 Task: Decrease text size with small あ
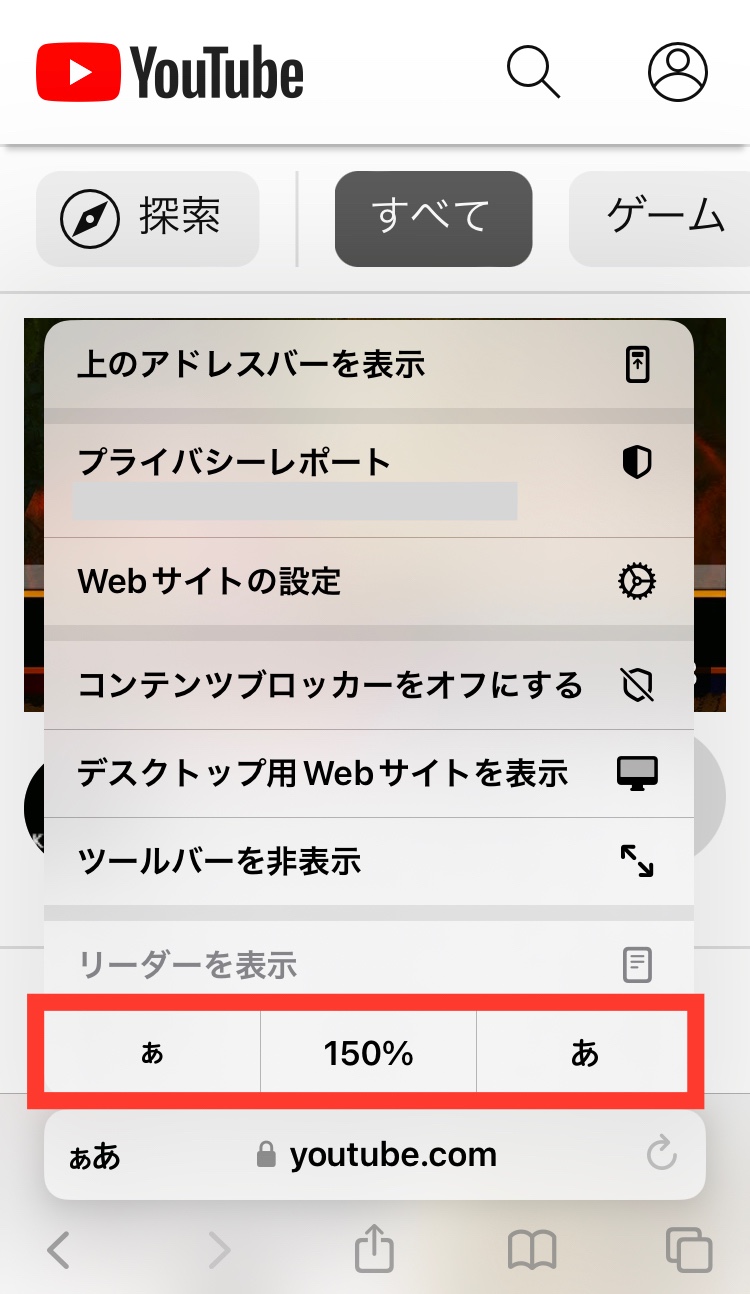pyautogui.click(x=152, y=1052)
